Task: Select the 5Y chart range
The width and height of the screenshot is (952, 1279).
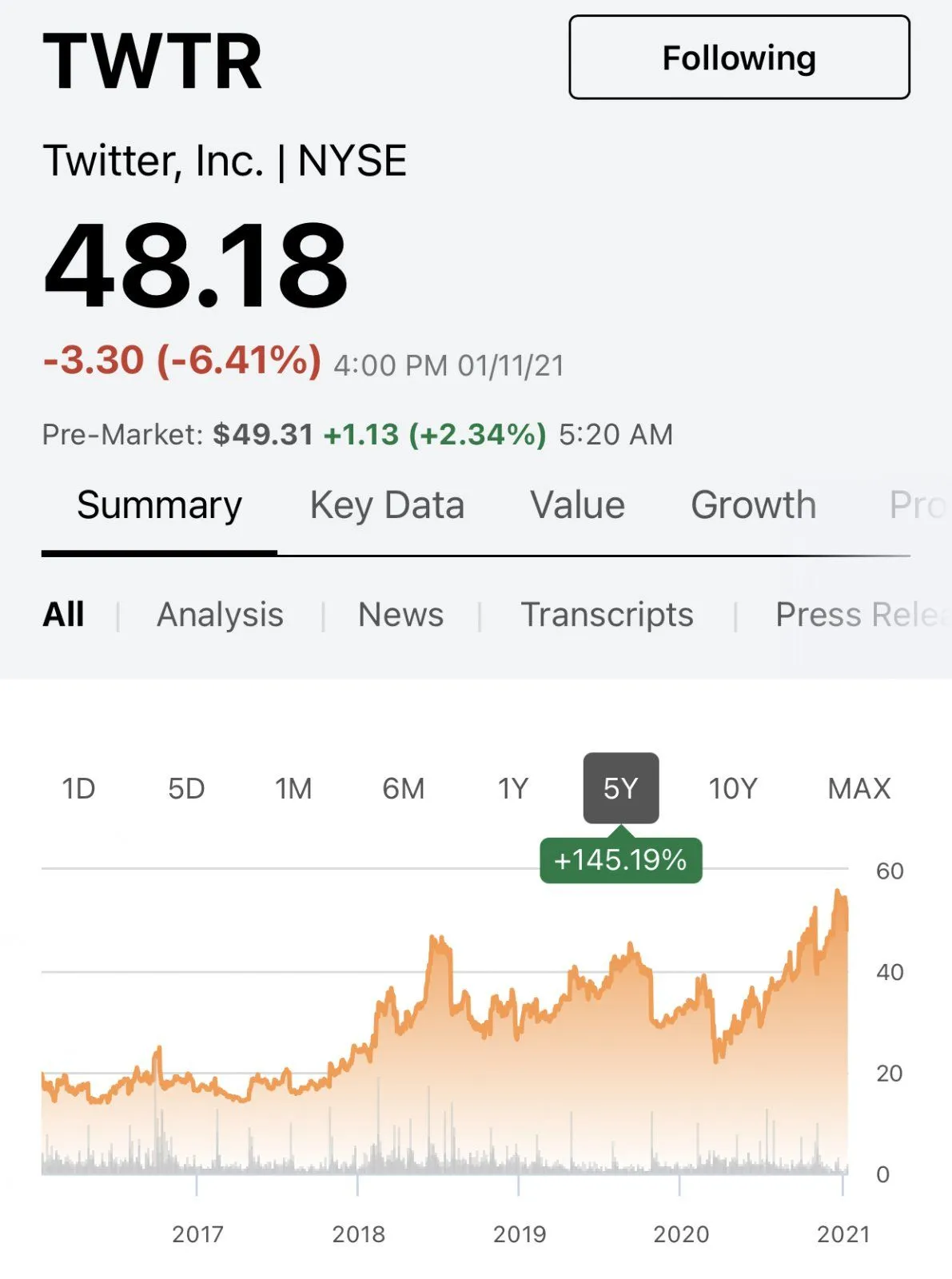Action: 621,789
